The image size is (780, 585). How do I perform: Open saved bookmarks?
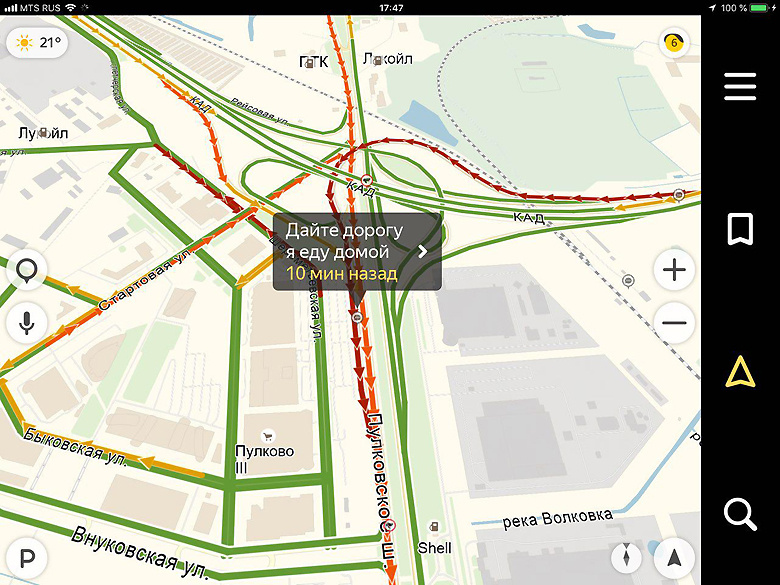pyautogui.click(x=740, y=229)
